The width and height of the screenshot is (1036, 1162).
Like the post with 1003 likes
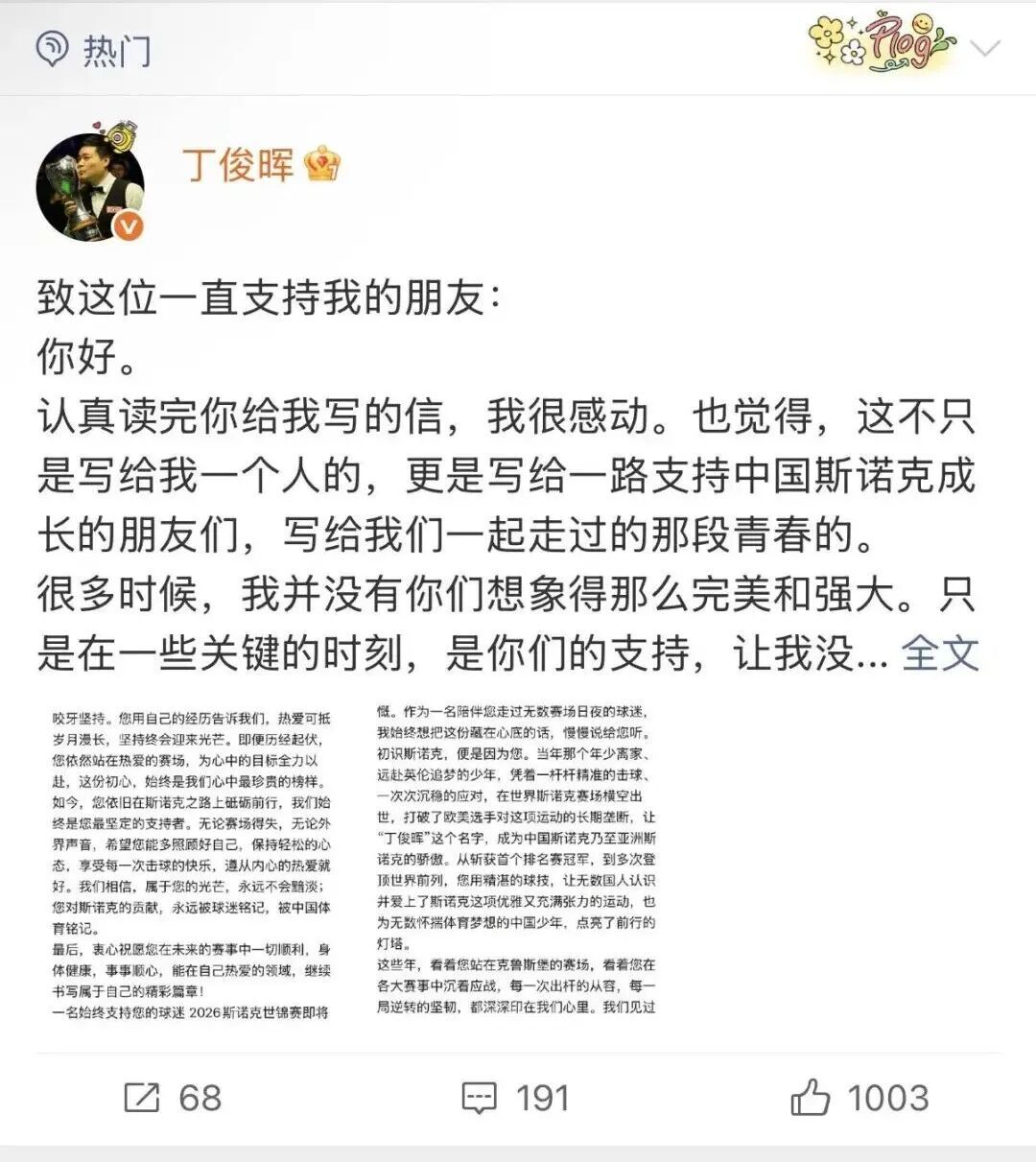coord(859,1098)
